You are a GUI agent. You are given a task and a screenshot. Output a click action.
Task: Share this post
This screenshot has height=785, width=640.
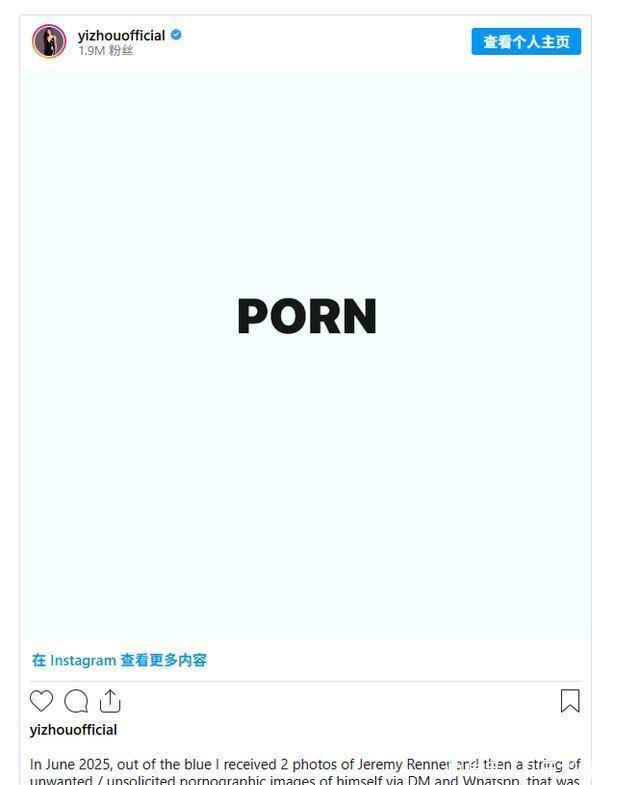tap(110, 701)
